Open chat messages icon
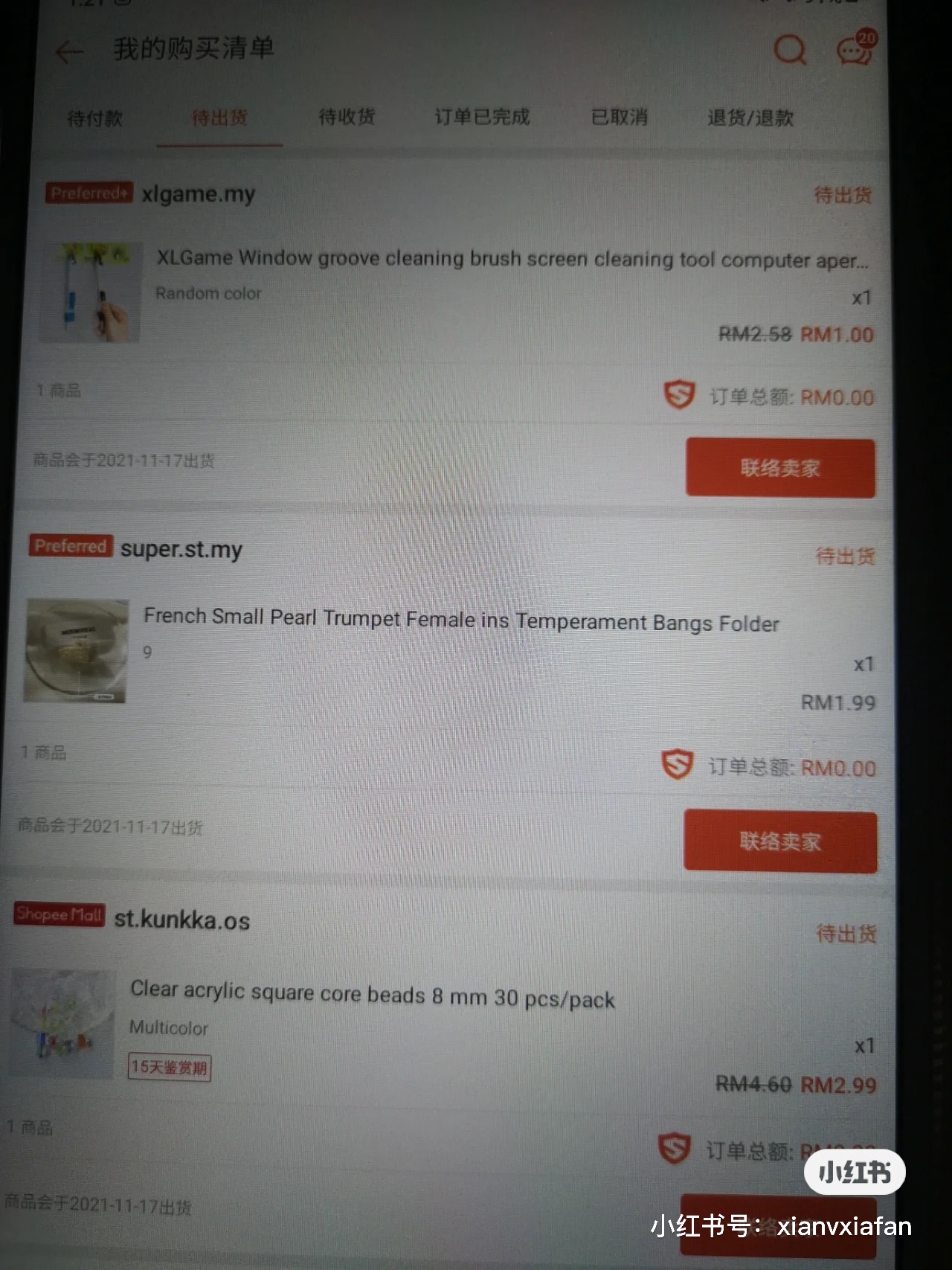Image resolution: width=952 pixels, height=1270 pixels. click(x=855, y=50)
